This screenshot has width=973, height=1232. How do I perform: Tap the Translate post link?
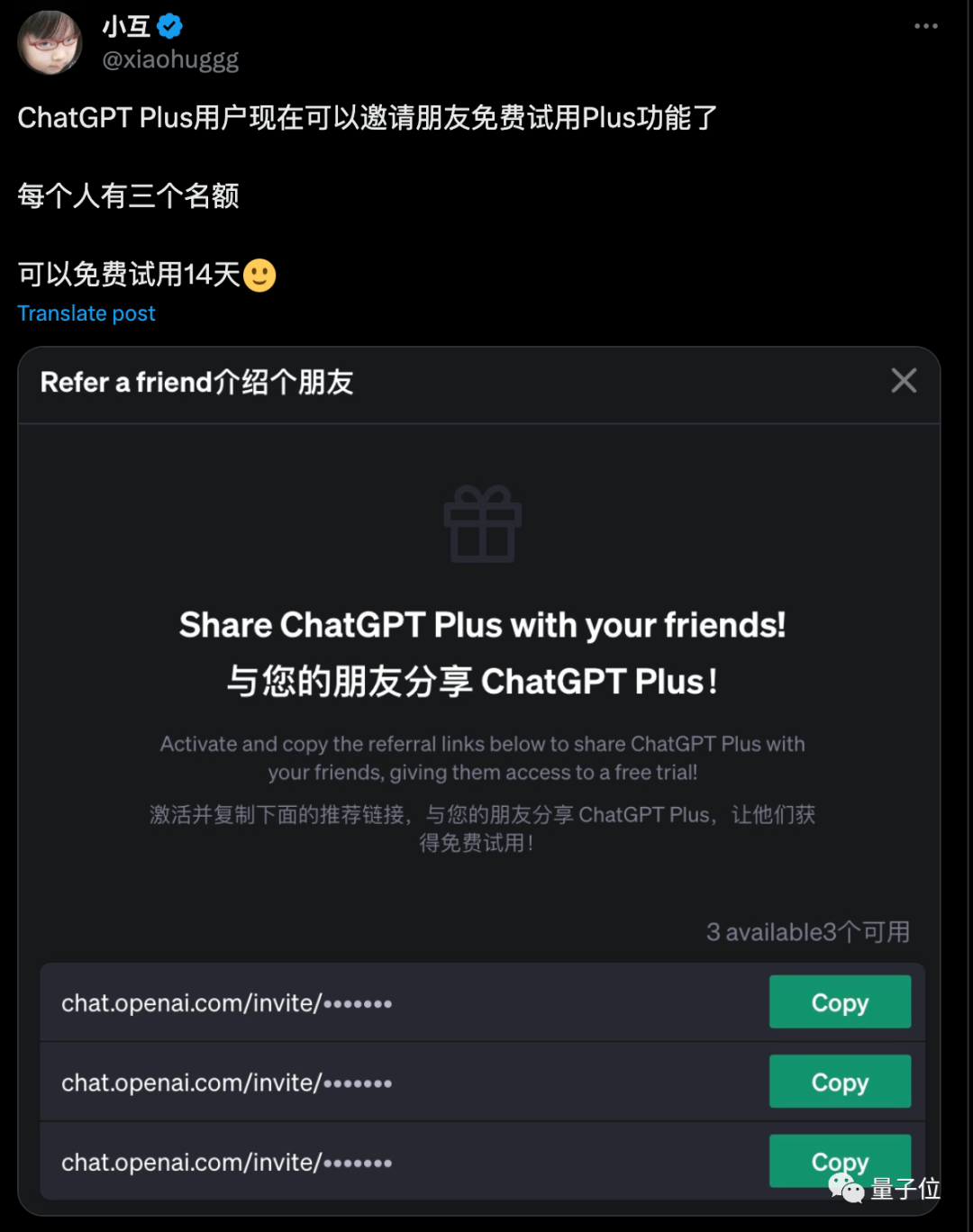[86, 313]
